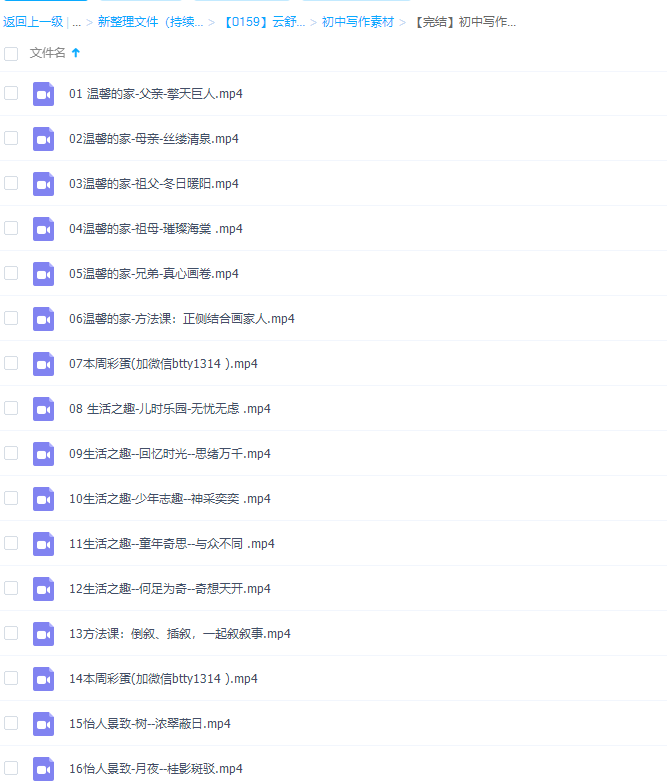Open the 初中写作素材 breadcrumb folder
The image size is (667, 781).
pos(357,21)
